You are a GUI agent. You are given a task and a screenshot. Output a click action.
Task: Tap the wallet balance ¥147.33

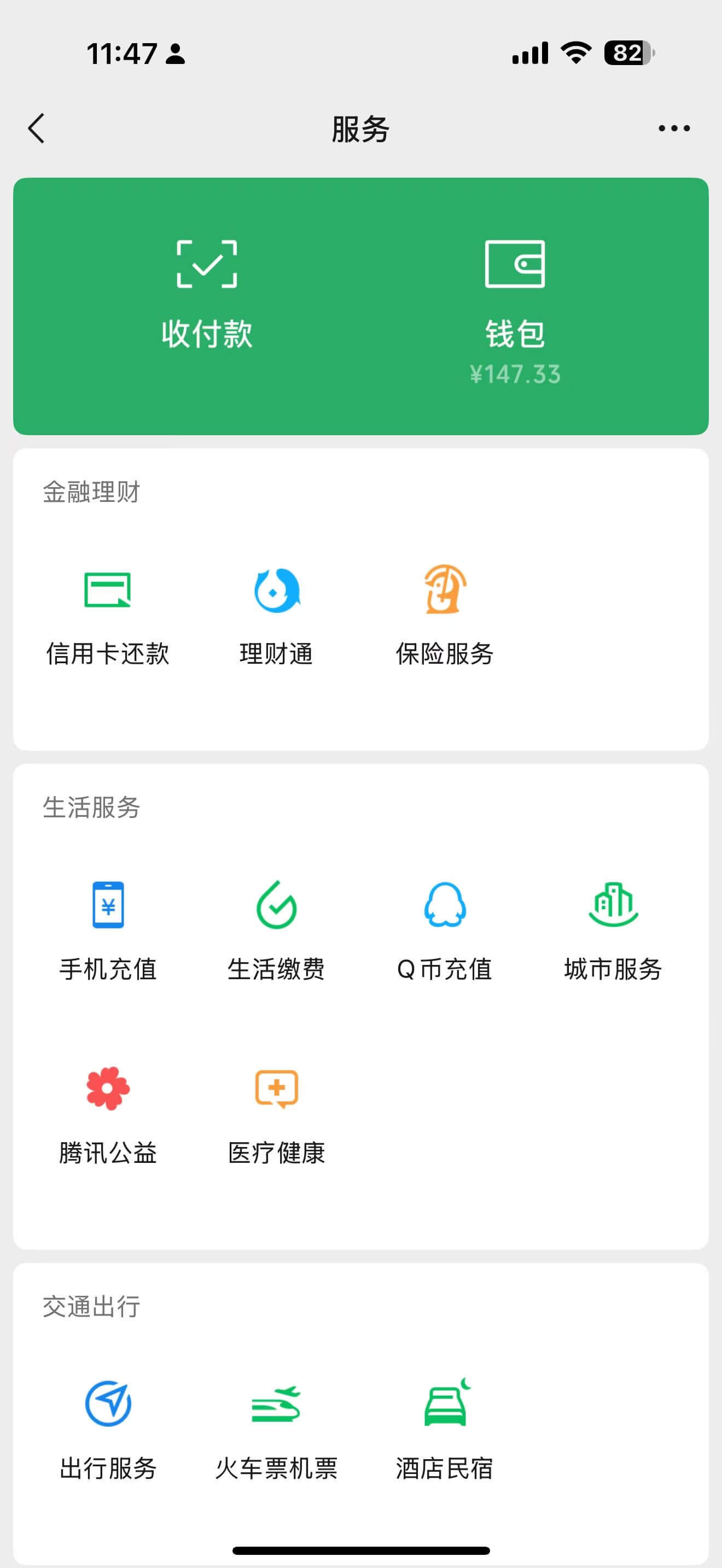click(514, 376)
